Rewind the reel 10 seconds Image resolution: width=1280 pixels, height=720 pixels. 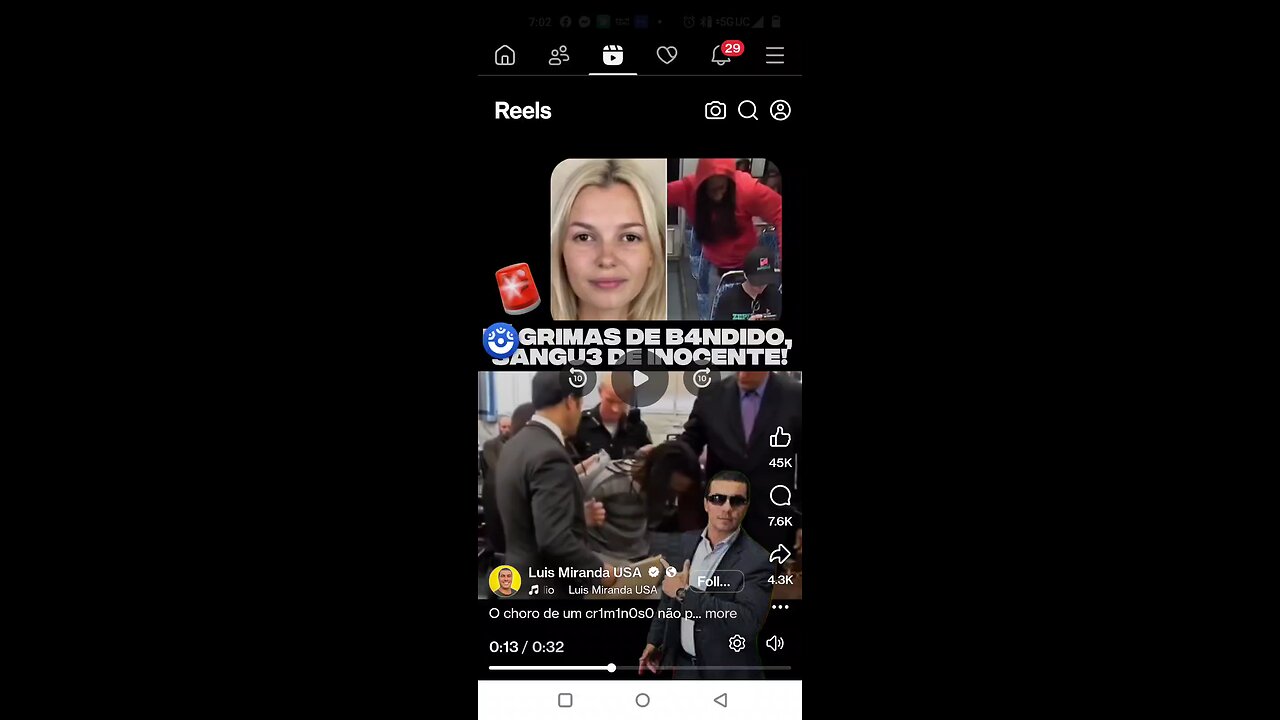point(578,378)
